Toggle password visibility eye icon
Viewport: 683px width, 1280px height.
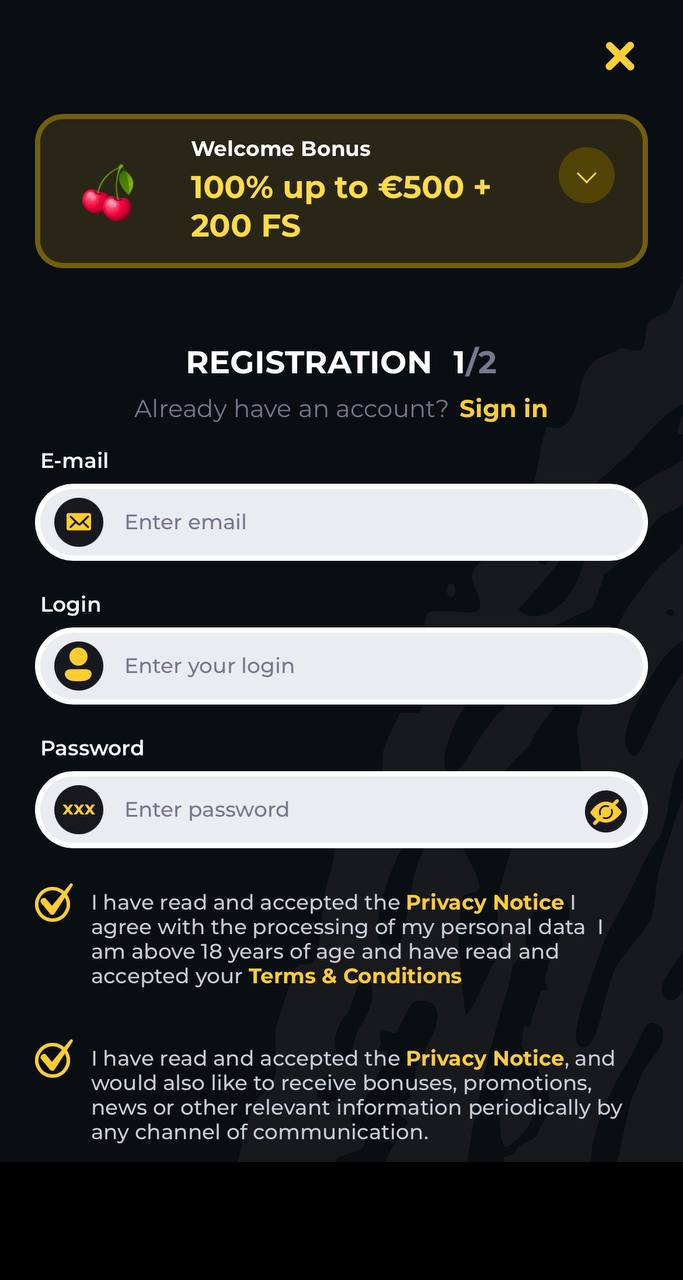click(606, 811)
